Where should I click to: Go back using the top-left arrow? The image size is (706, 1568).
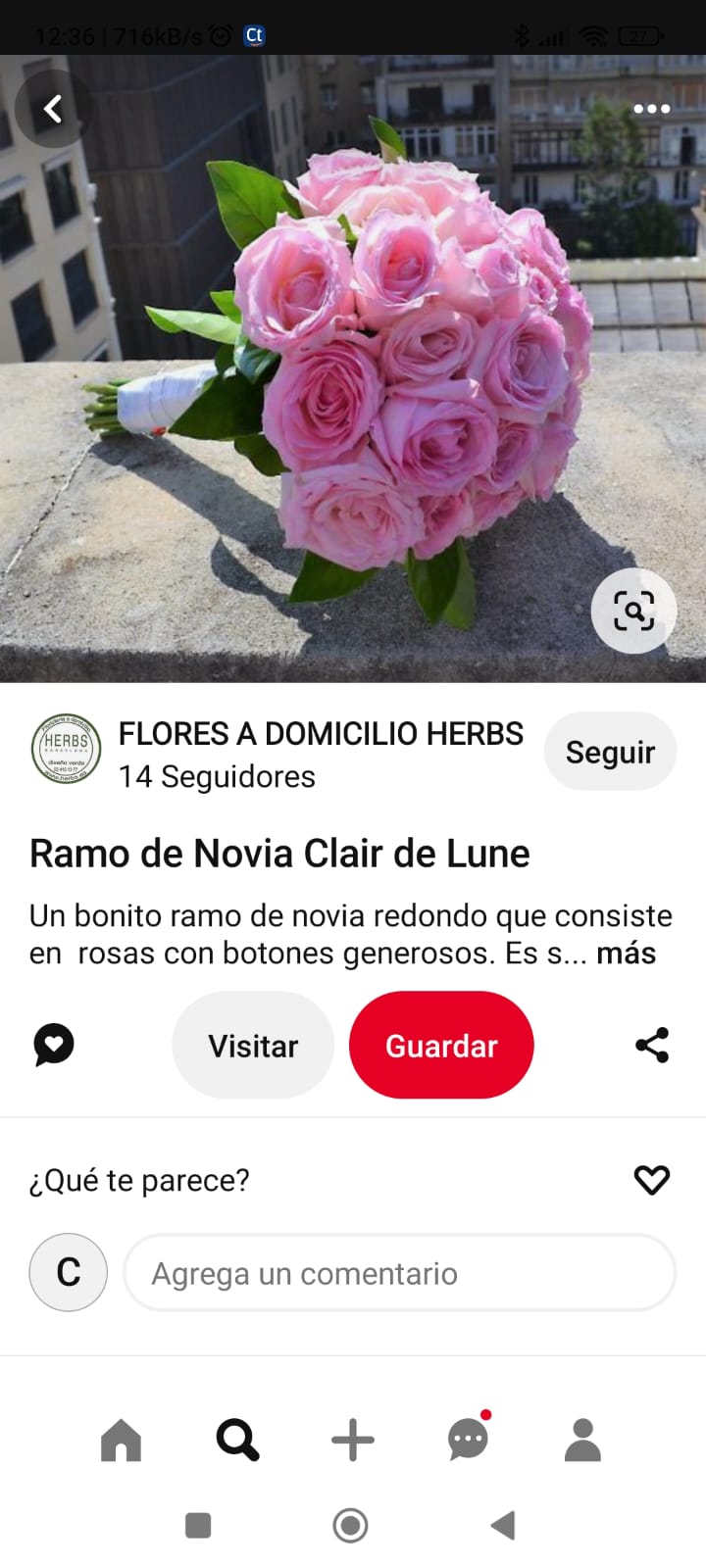[53, 109]
